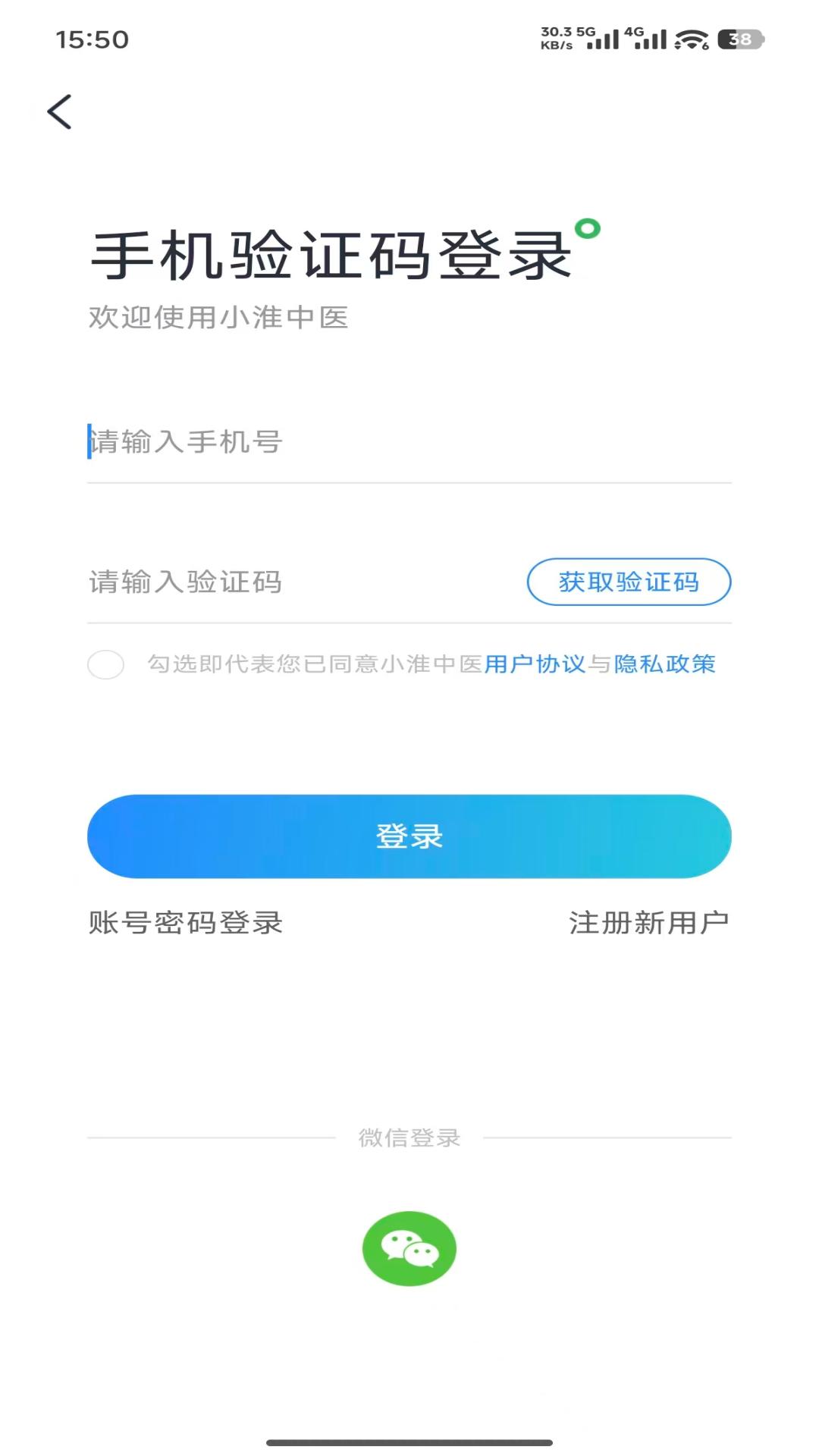This screenshot has width=819, height=1456.
Task: Tap 获取验证码 to get code
Action: (x=629, y=582)
